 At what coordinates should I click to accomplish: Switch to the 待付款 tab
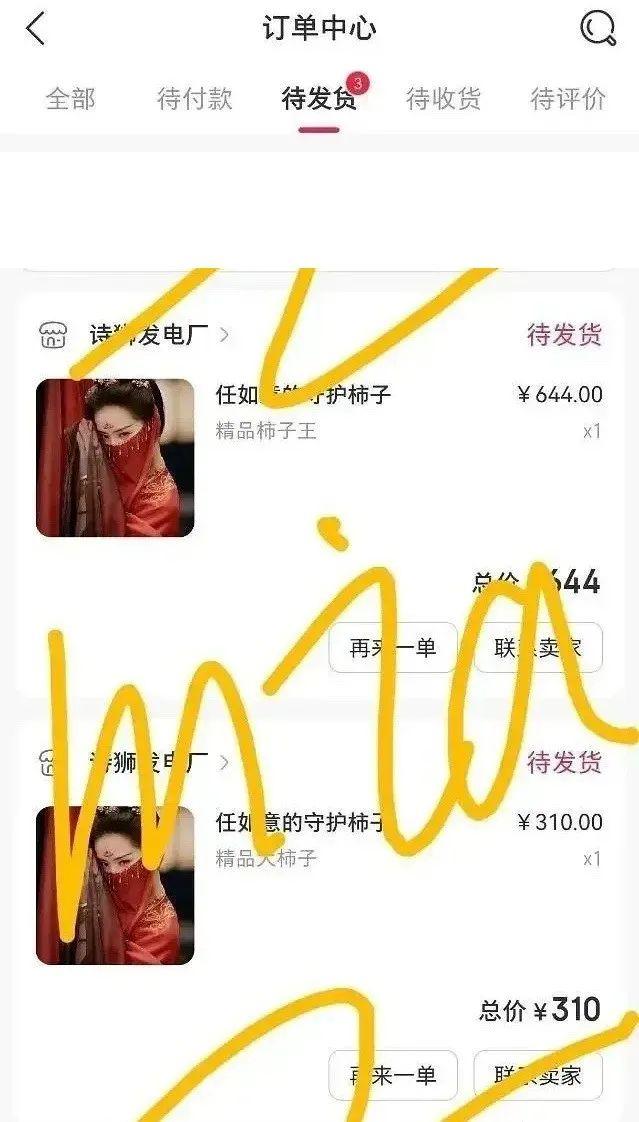click(195, 99)
